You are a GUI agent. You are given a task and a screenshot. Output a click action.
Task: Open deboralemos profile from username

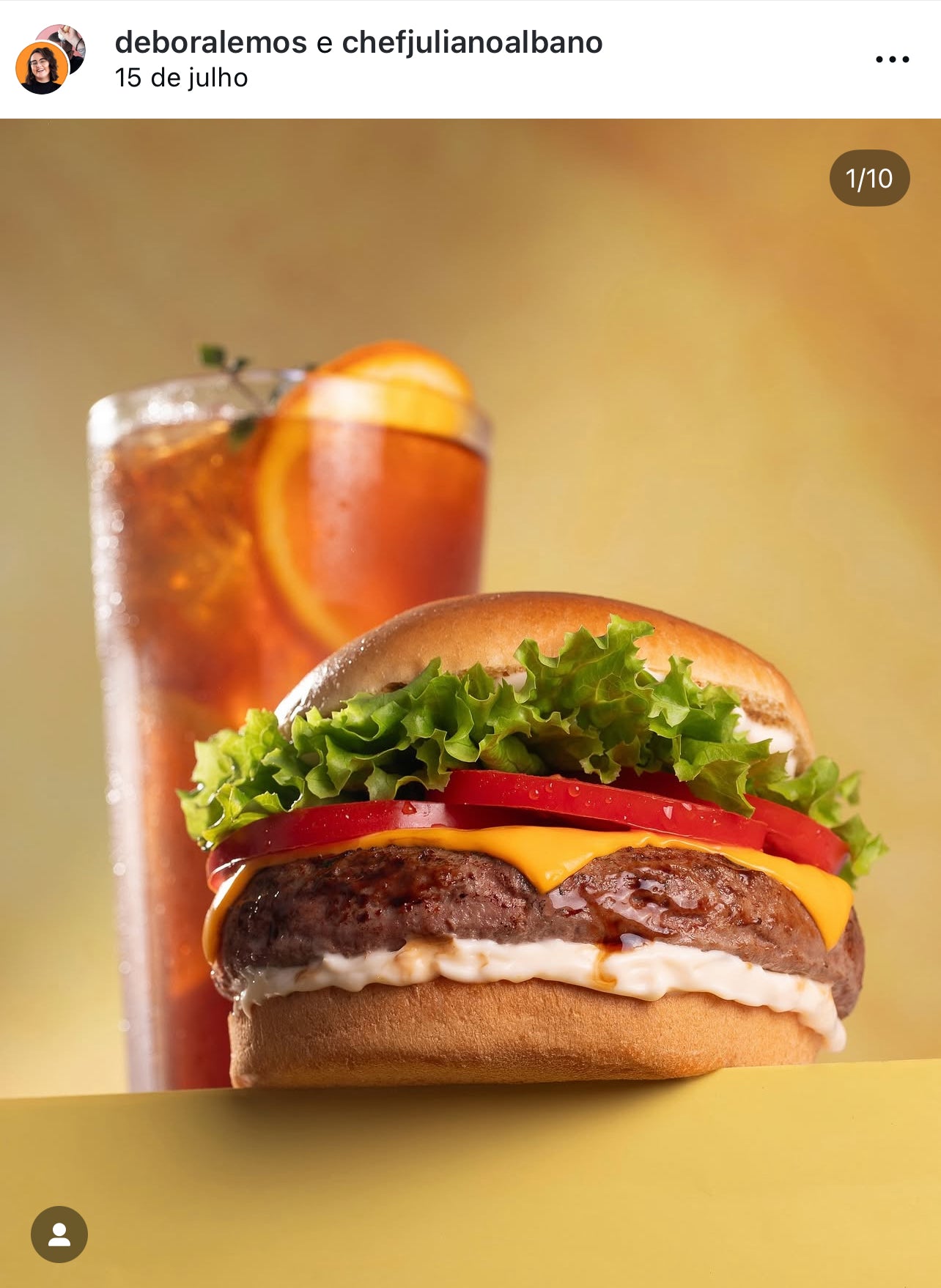(210, 42)
